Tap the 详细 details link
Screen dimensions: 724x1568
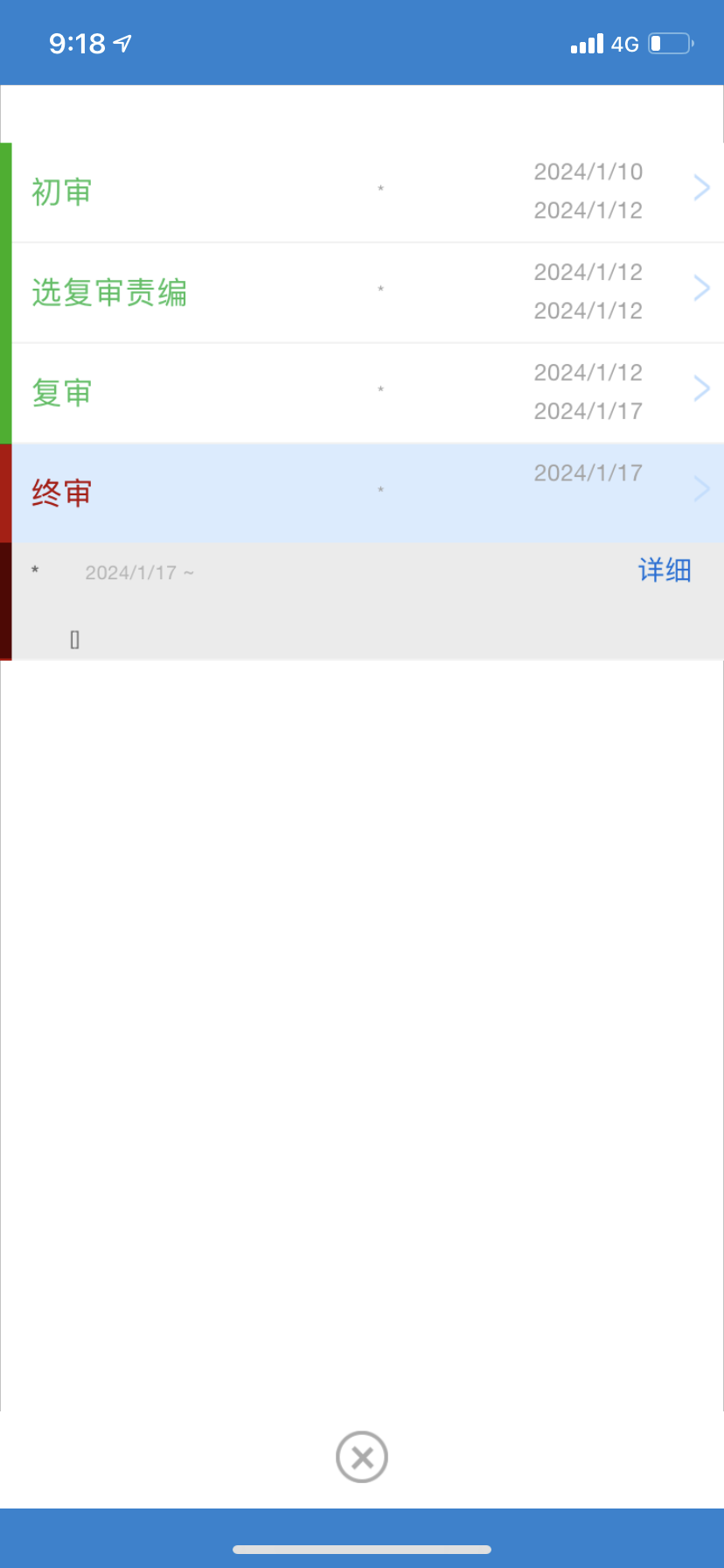665,570
